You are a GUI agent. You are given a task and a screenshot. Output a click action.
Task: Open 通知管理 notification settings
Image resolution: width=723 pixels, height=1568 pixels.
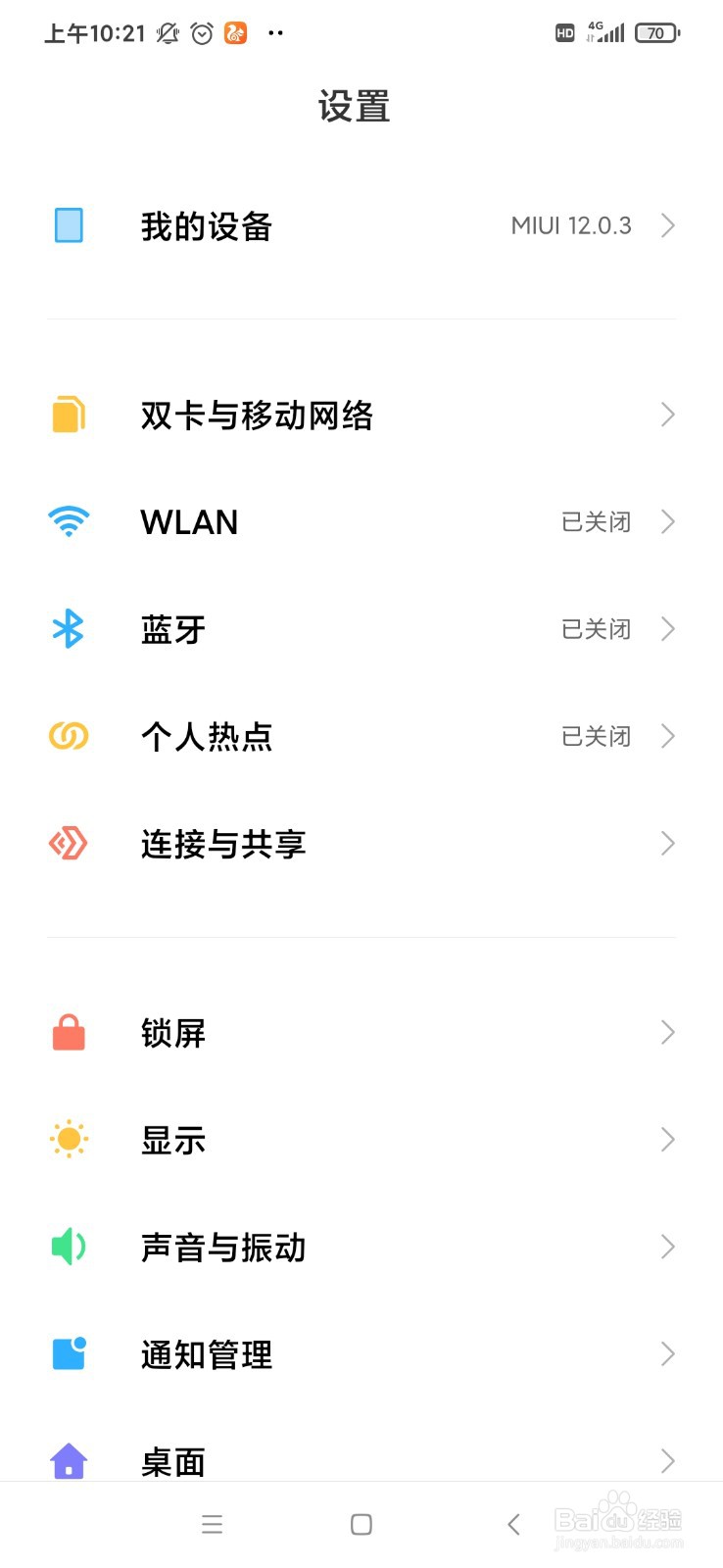coord(361,1354)
